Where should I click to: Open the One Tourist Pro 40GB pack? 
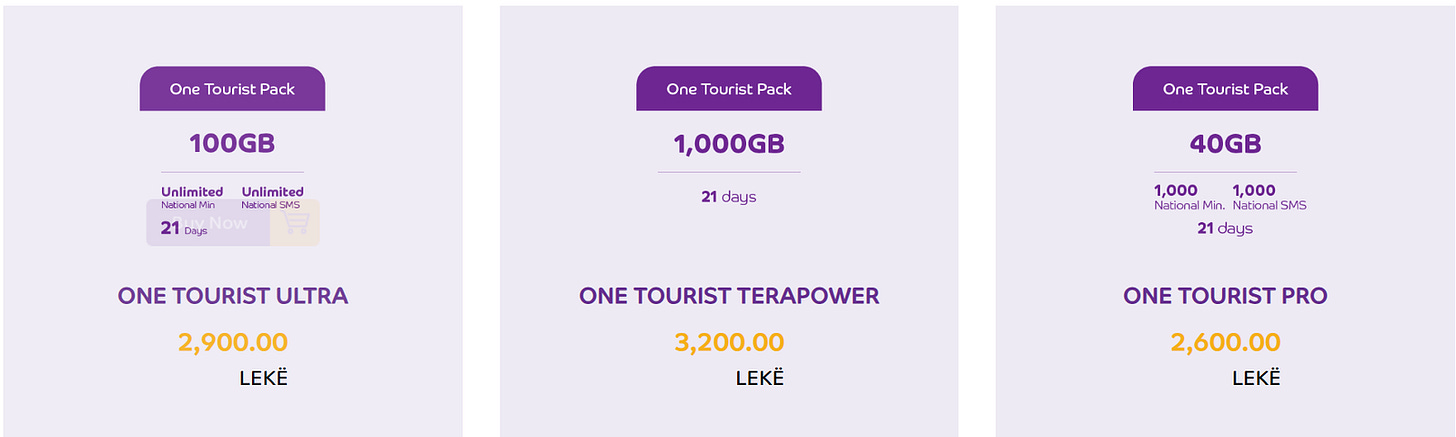pyautogui.click(x=1225, y=296)
